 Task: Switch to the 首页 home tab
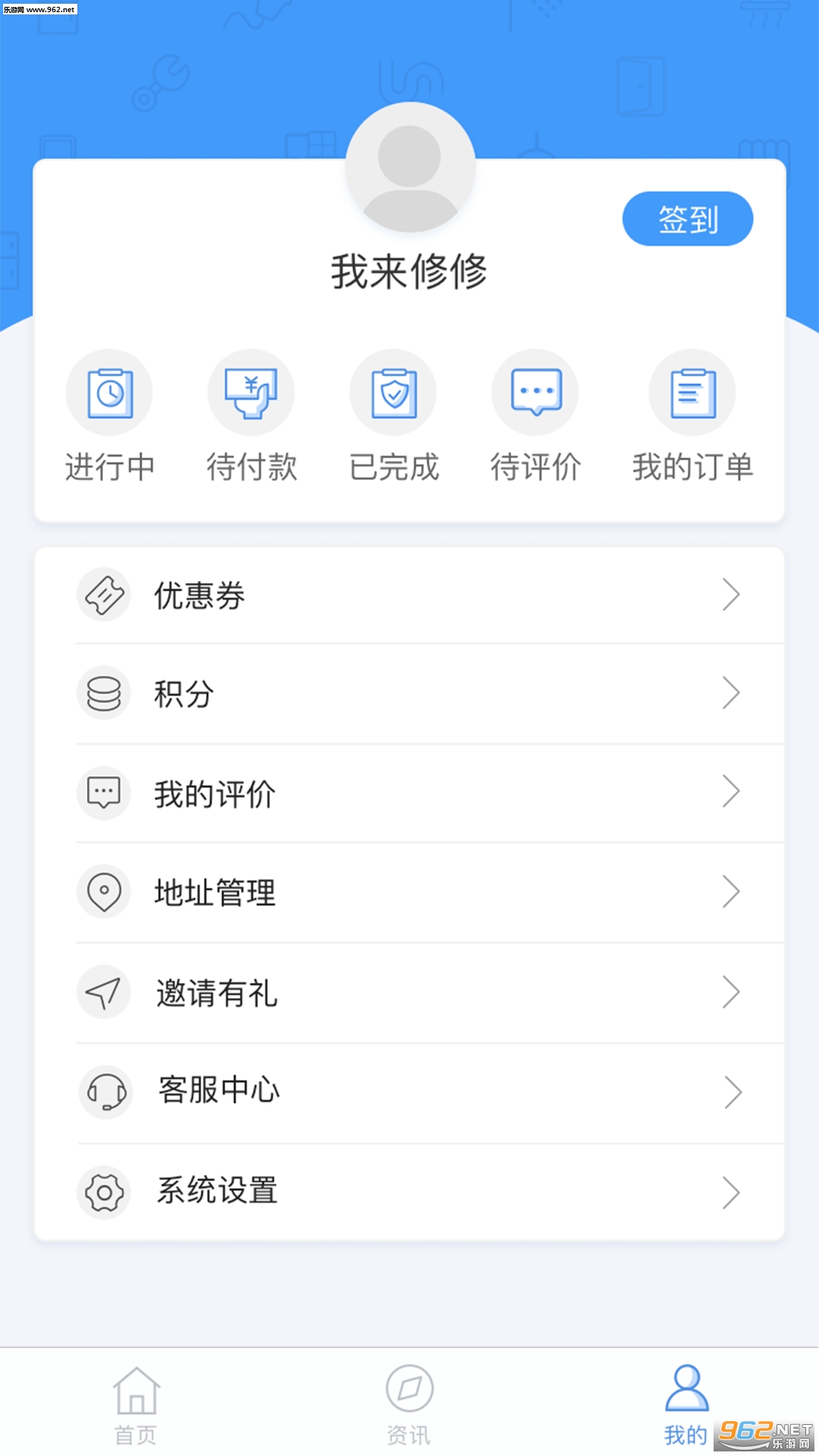tap(136, 1404)
